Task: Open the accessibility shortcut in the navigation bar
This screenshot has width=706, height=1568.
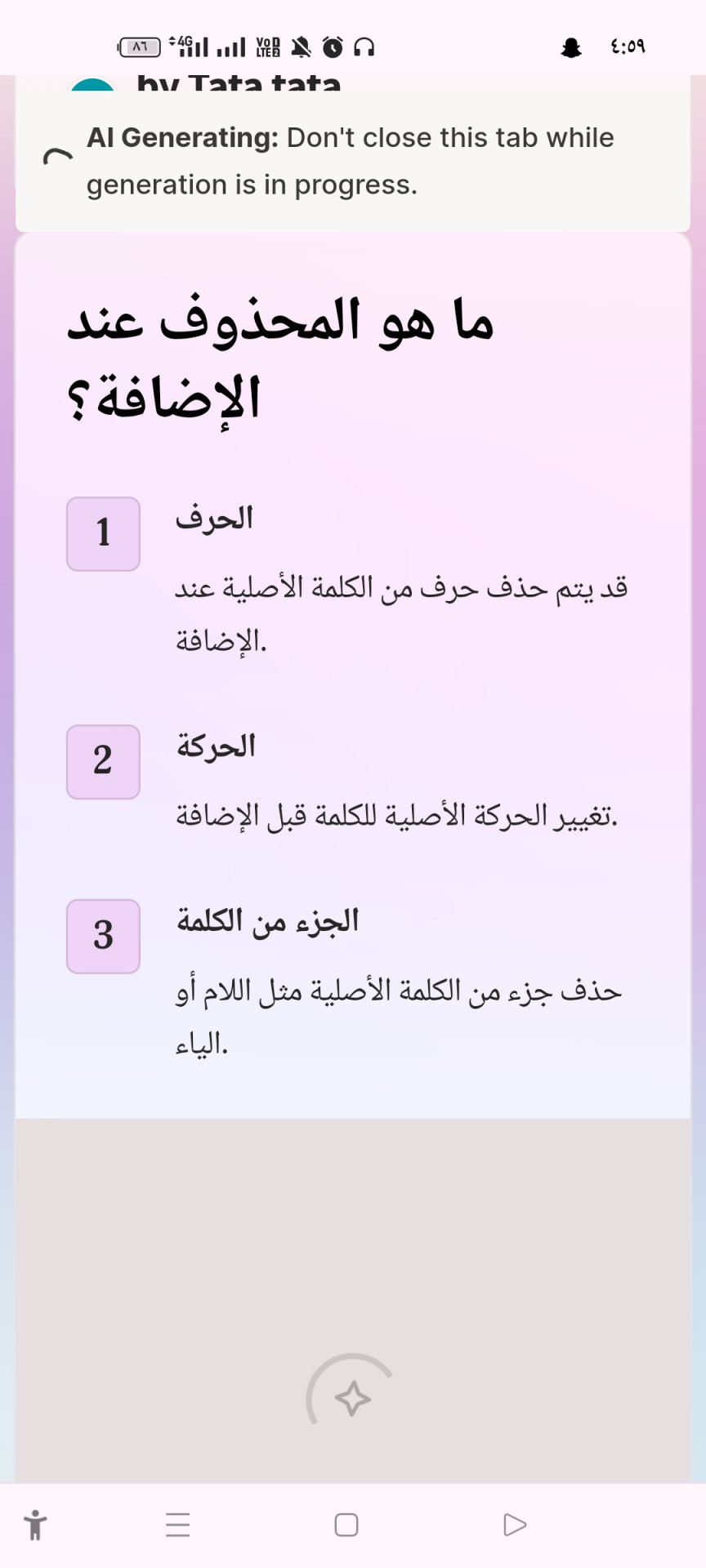Action: coord(35,1525)
